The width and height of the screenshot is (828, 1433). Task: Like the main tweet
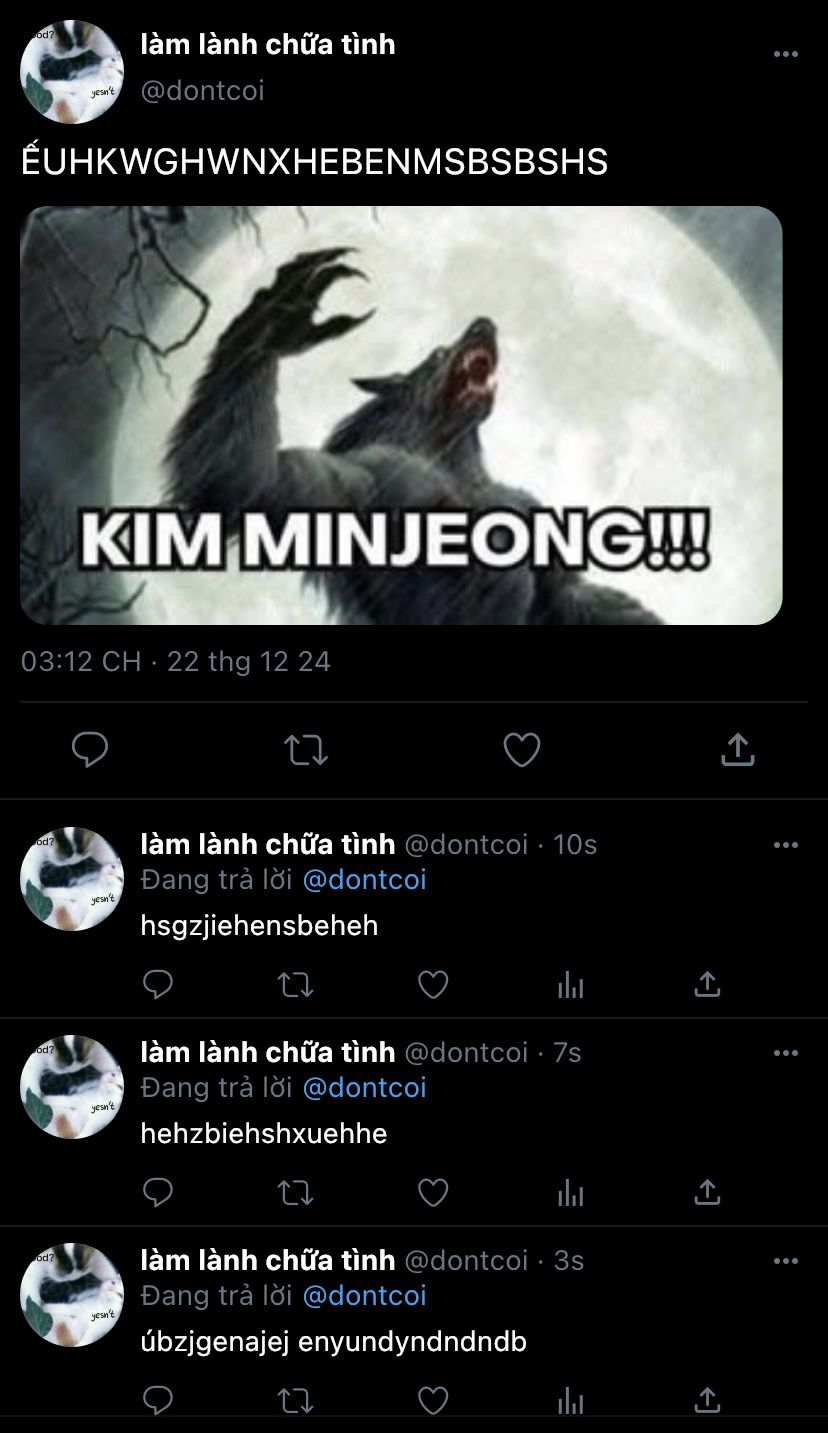tap(521, 749)
